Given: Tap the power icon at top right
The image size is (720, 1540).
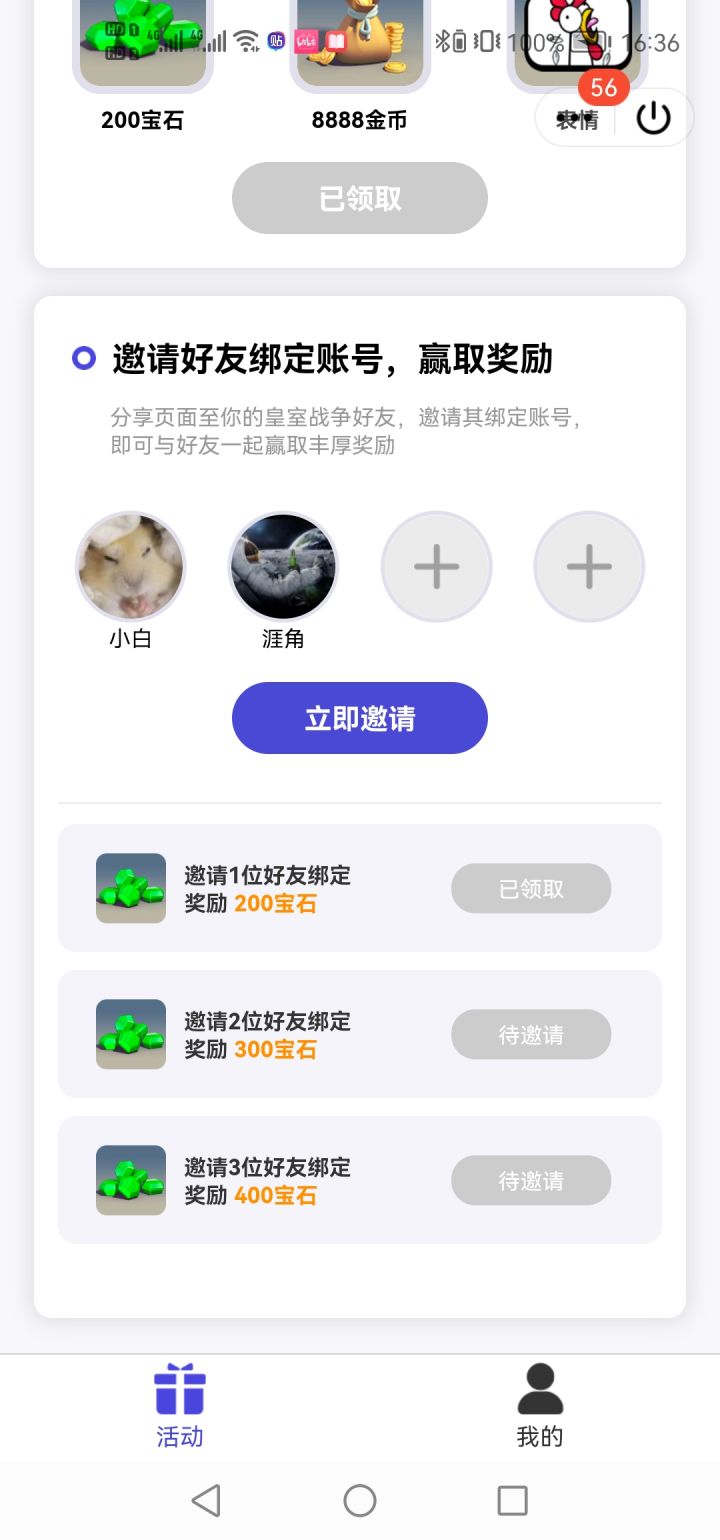Looking at the screenshot, I should [x=653, y=118].
